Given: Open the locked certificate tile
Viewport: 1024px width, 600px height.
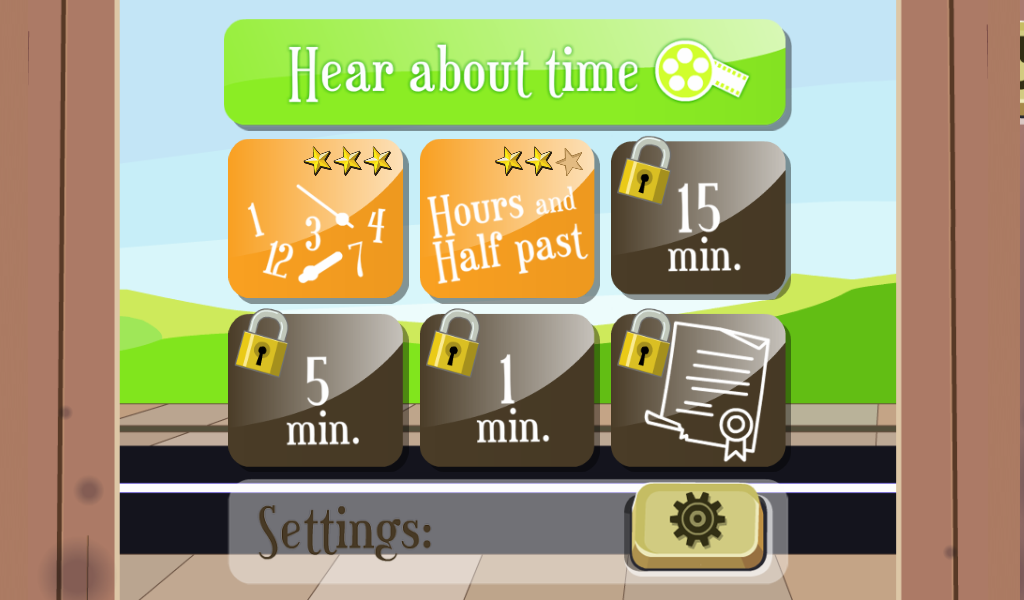Looking at the screenshot, I should point(699,392).
